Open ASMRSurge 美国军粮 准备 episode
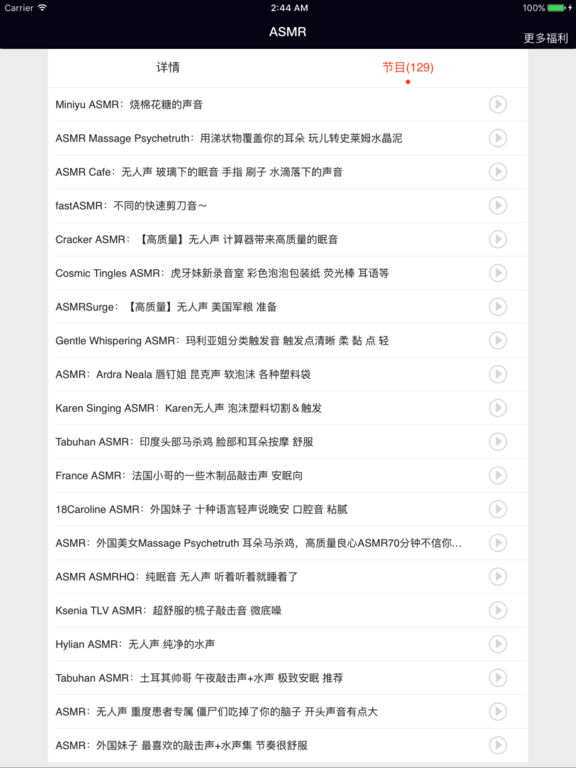 288,307
